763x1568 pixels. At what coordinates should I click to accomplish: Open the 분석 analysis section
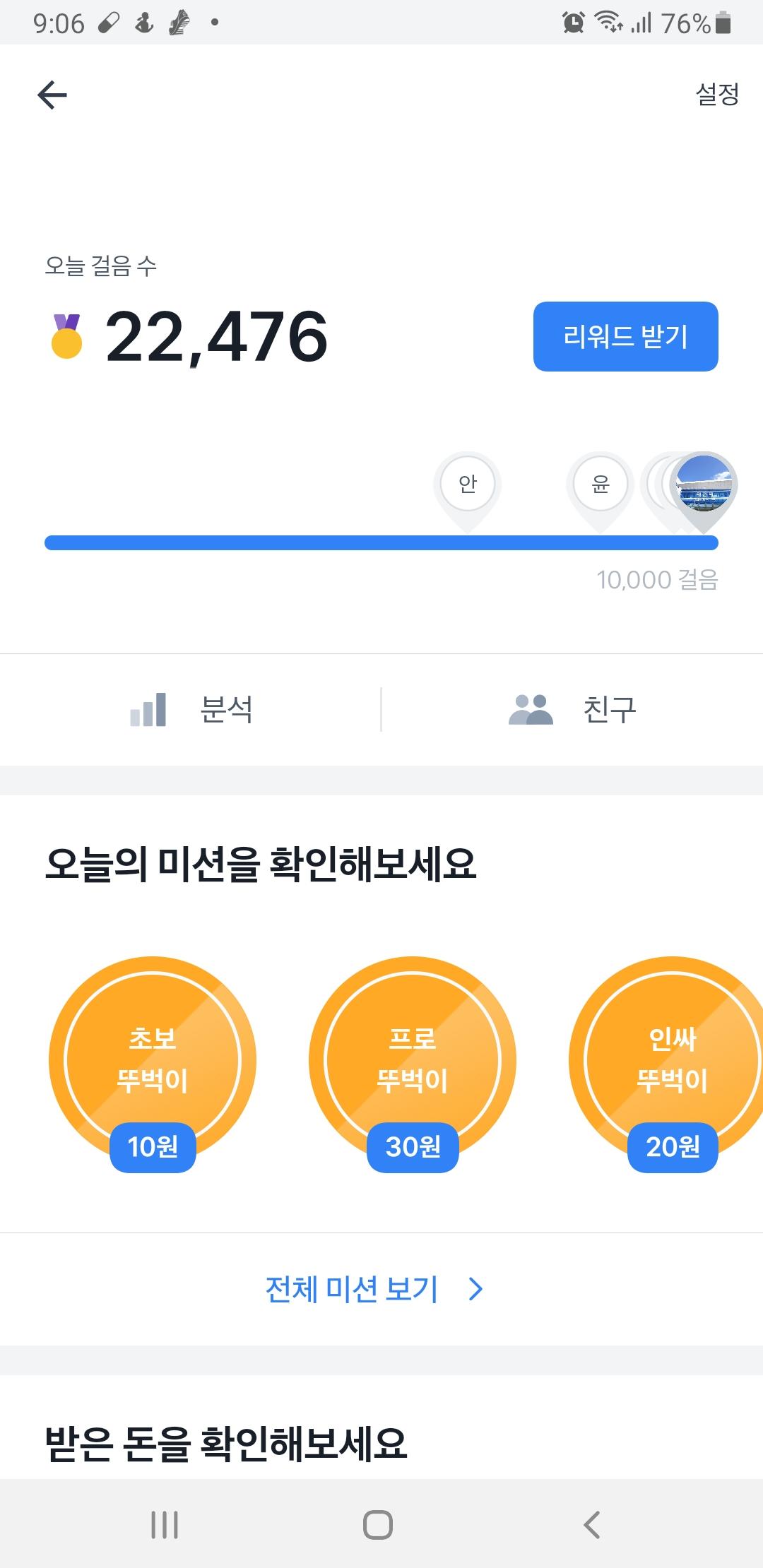point(191,709)
